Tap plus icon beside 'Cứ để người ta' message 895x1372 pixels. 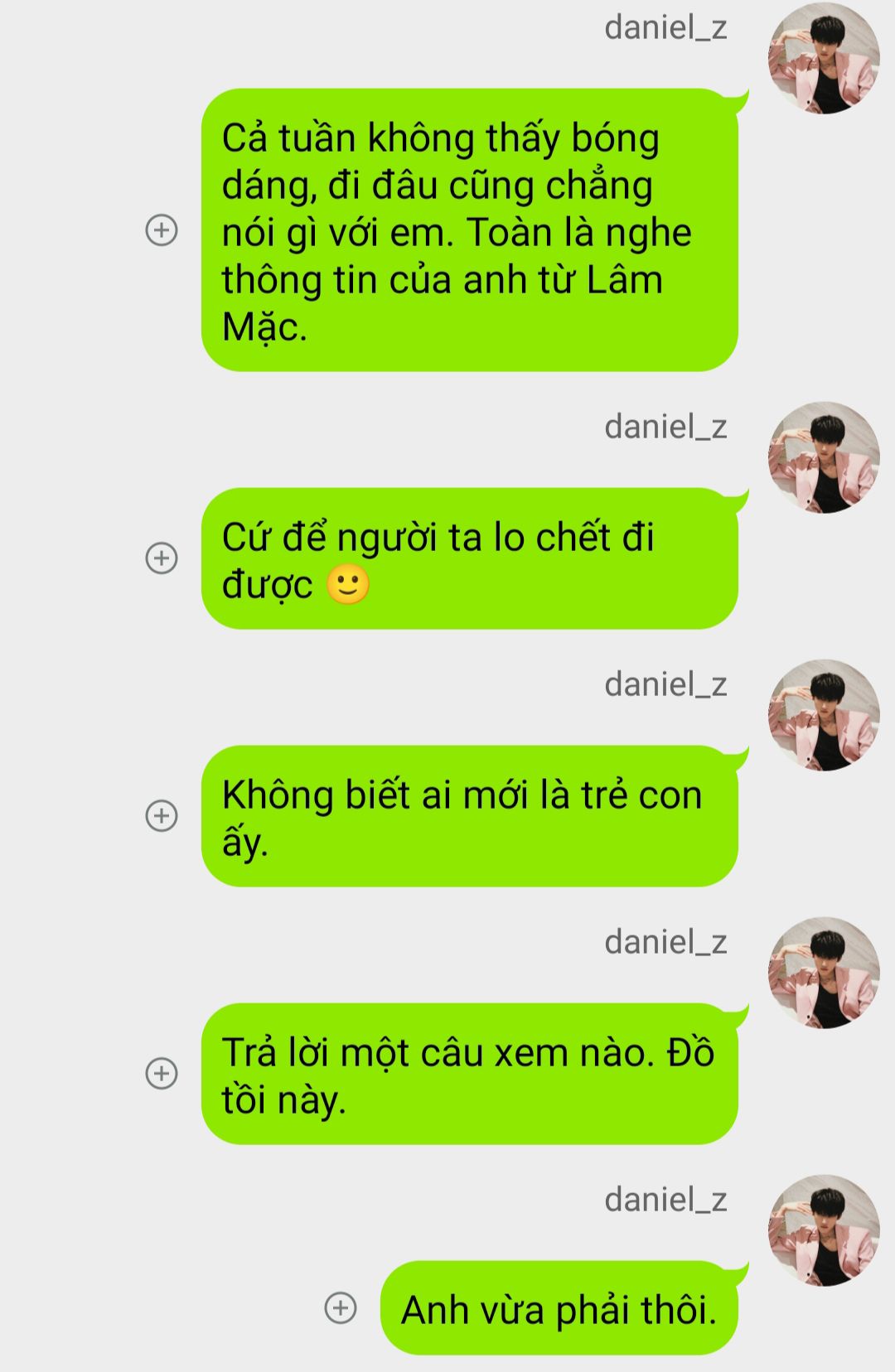click(162, 558)
